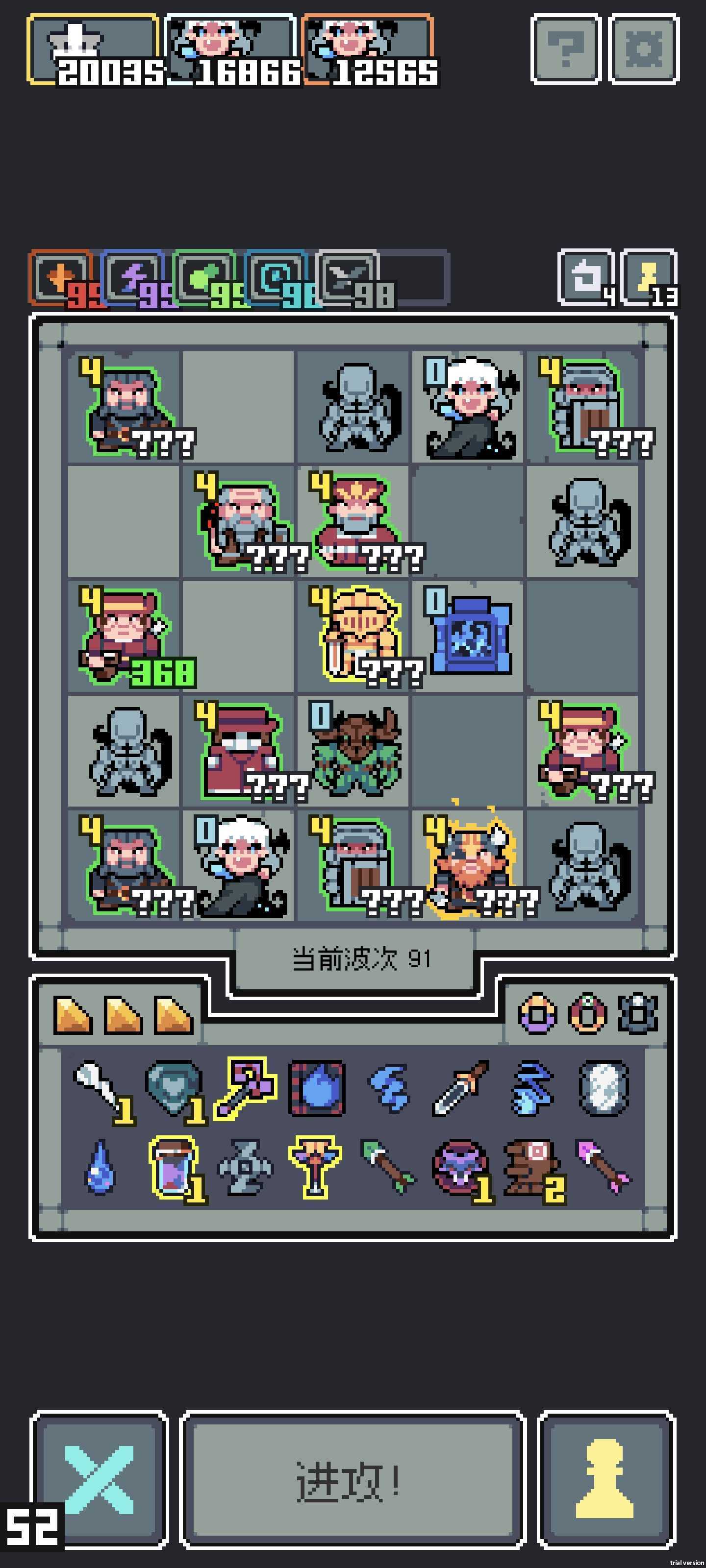Pick the golden chalice item
The width and height of the screenshot is (706, 1568).
tap(314, 1166)
